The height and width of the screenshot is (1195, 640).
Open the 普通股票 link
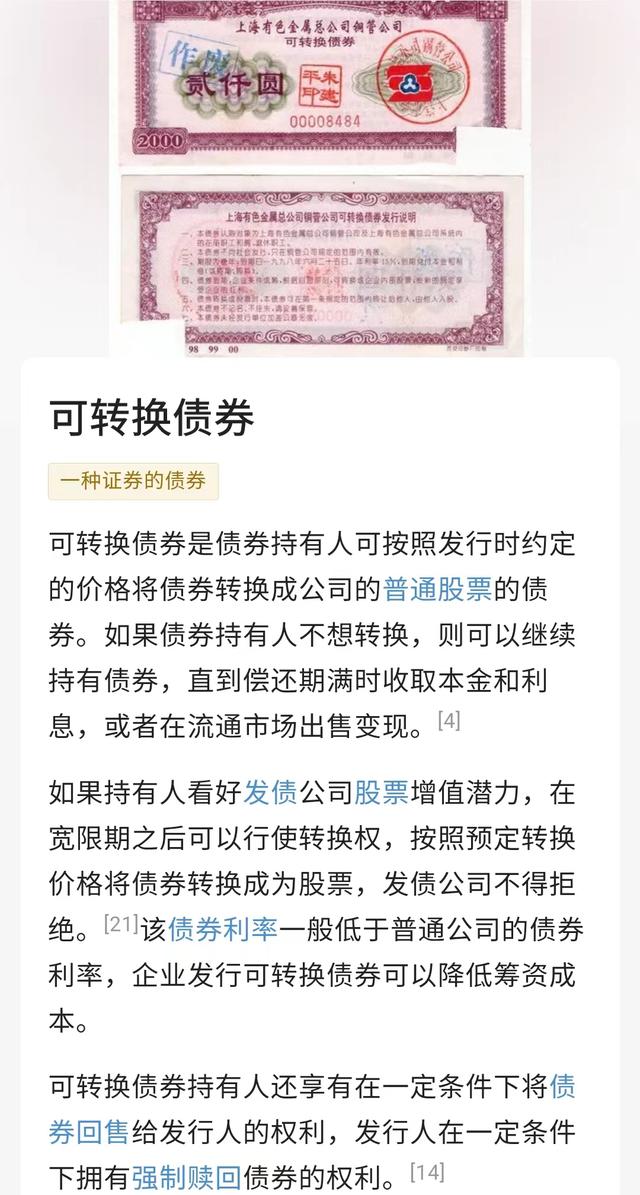pyautogui.click(x=437, y=589)
